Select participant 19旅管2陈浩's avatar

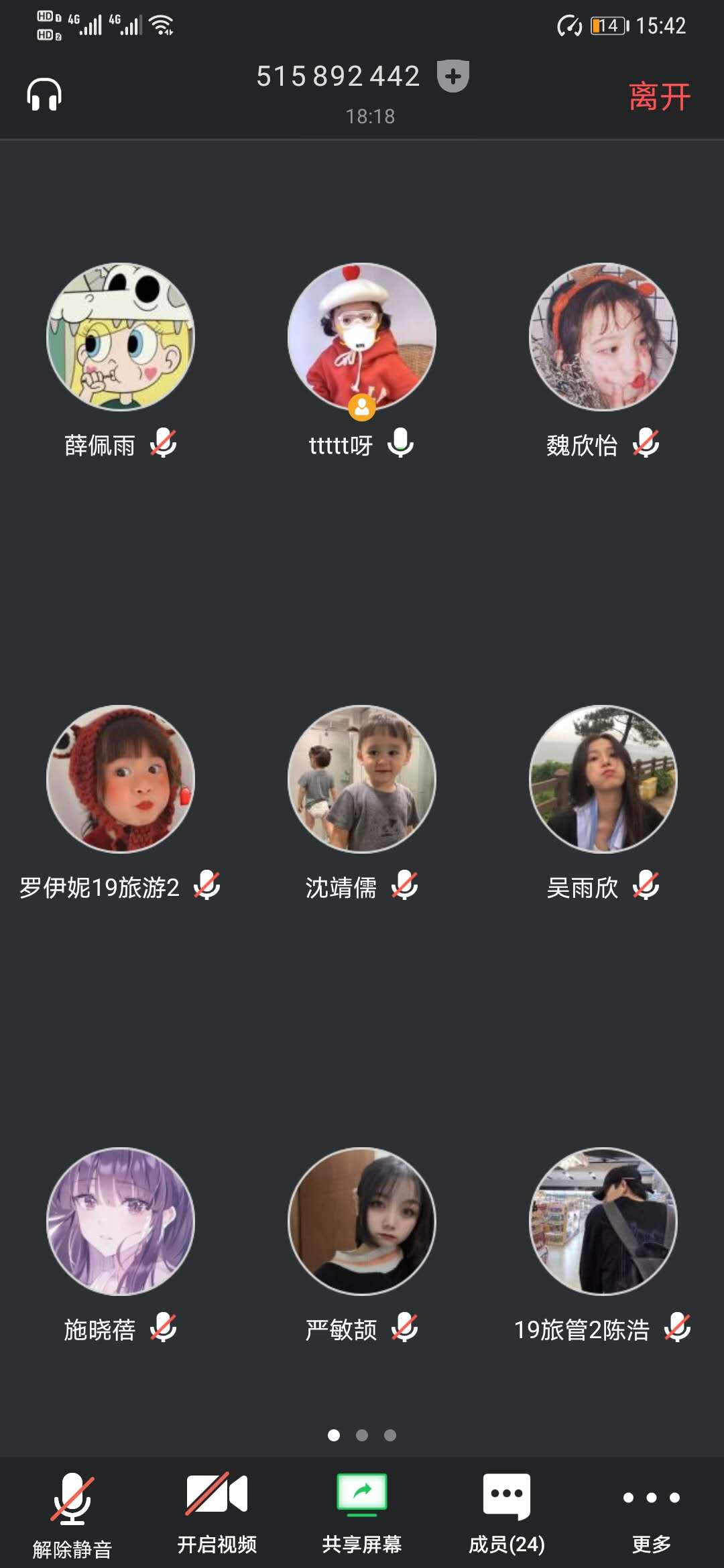603,1221
